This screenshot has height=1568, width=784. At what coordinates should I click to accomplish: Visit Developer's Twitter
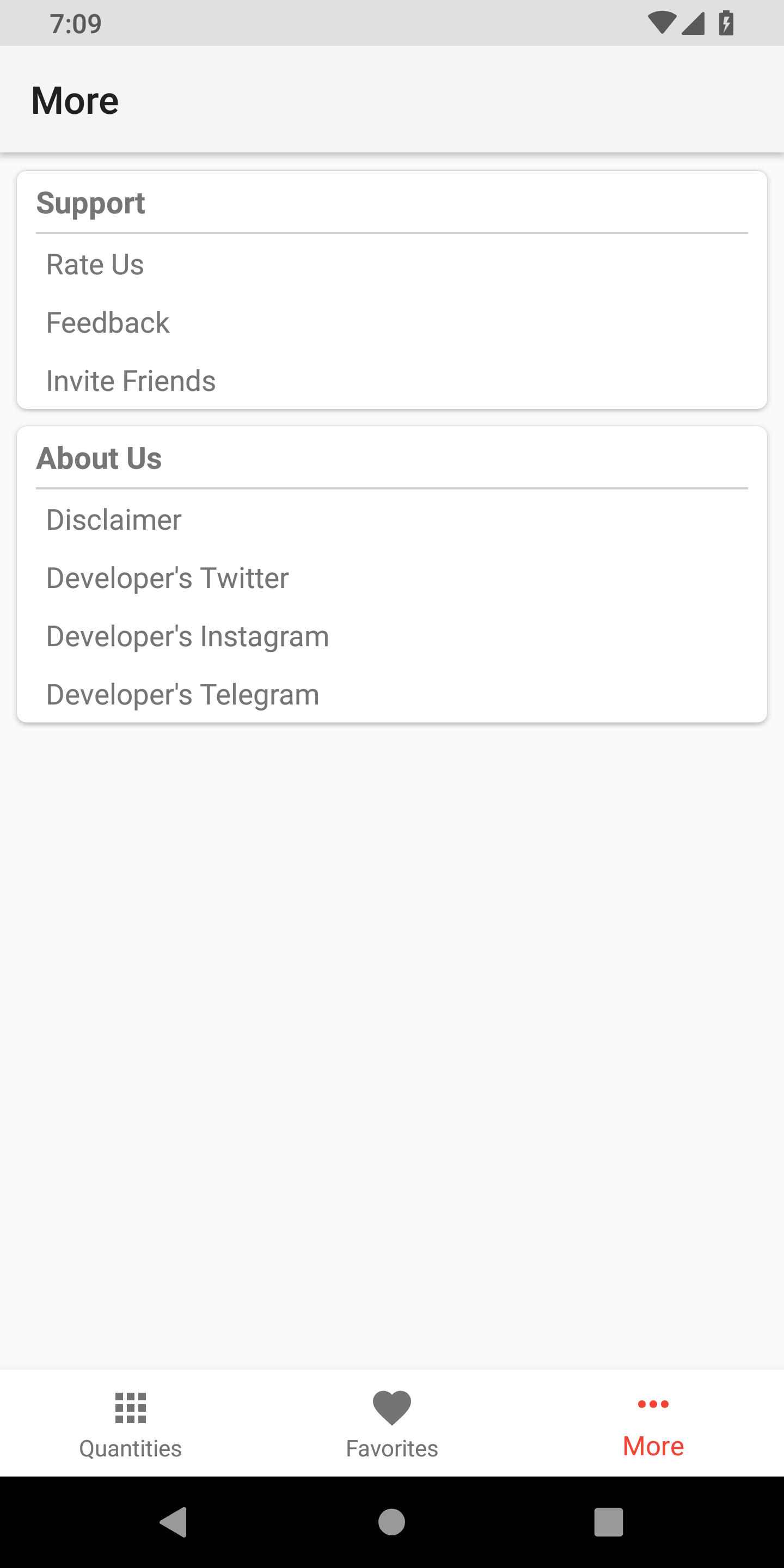167,578
